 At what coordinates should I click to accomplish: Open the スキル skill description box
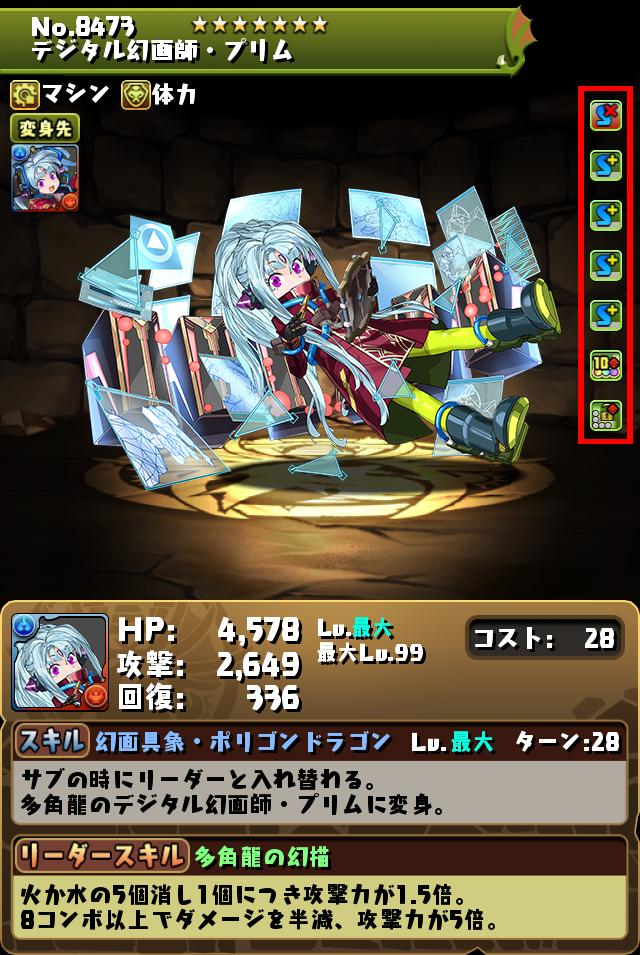[319, 792]
